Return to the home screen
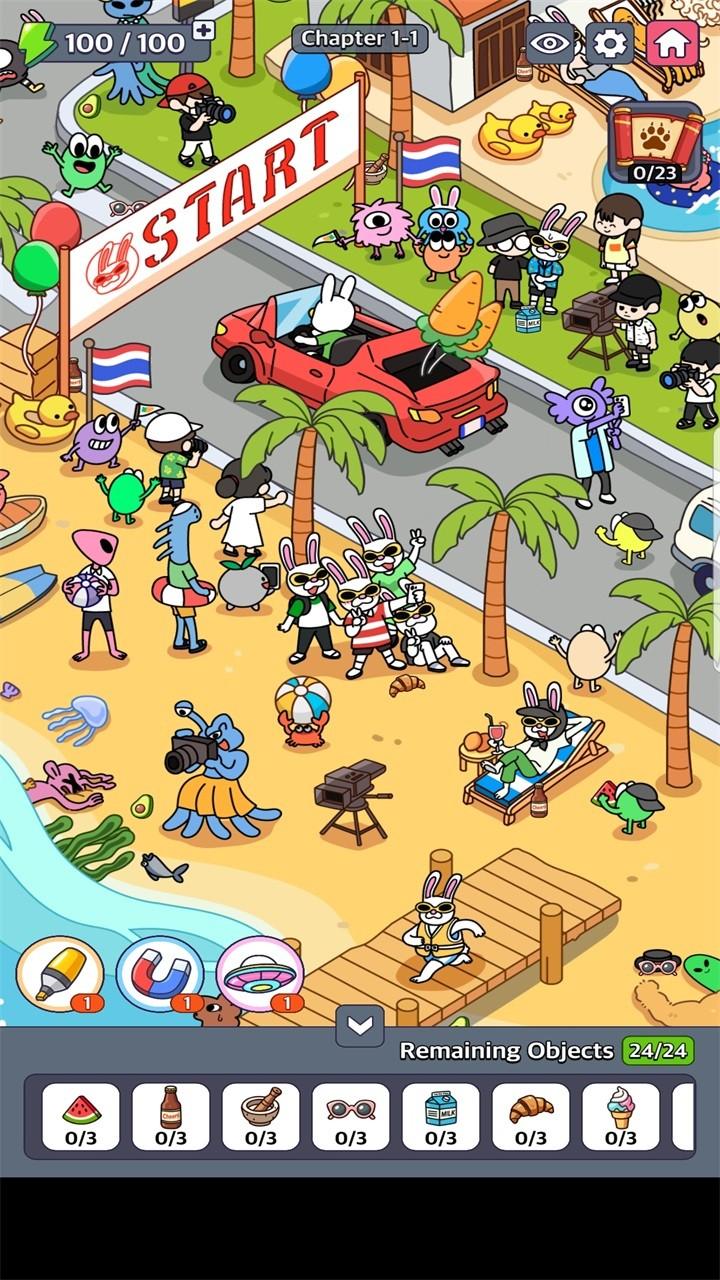The height and width of the screenshot is (1280, 720). 672,43
